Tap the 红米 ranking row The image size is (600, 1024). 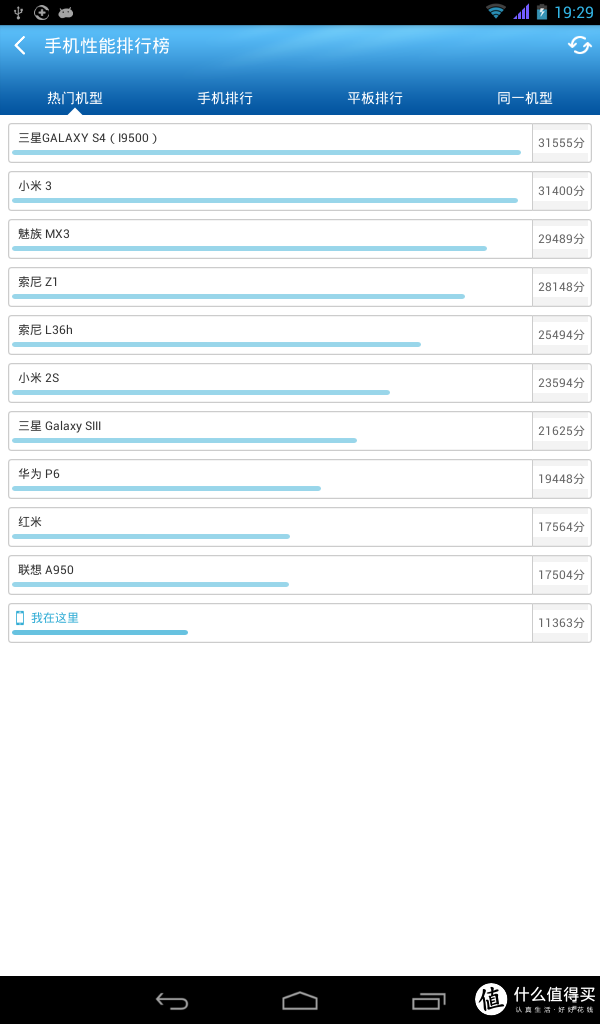point(300,527)
